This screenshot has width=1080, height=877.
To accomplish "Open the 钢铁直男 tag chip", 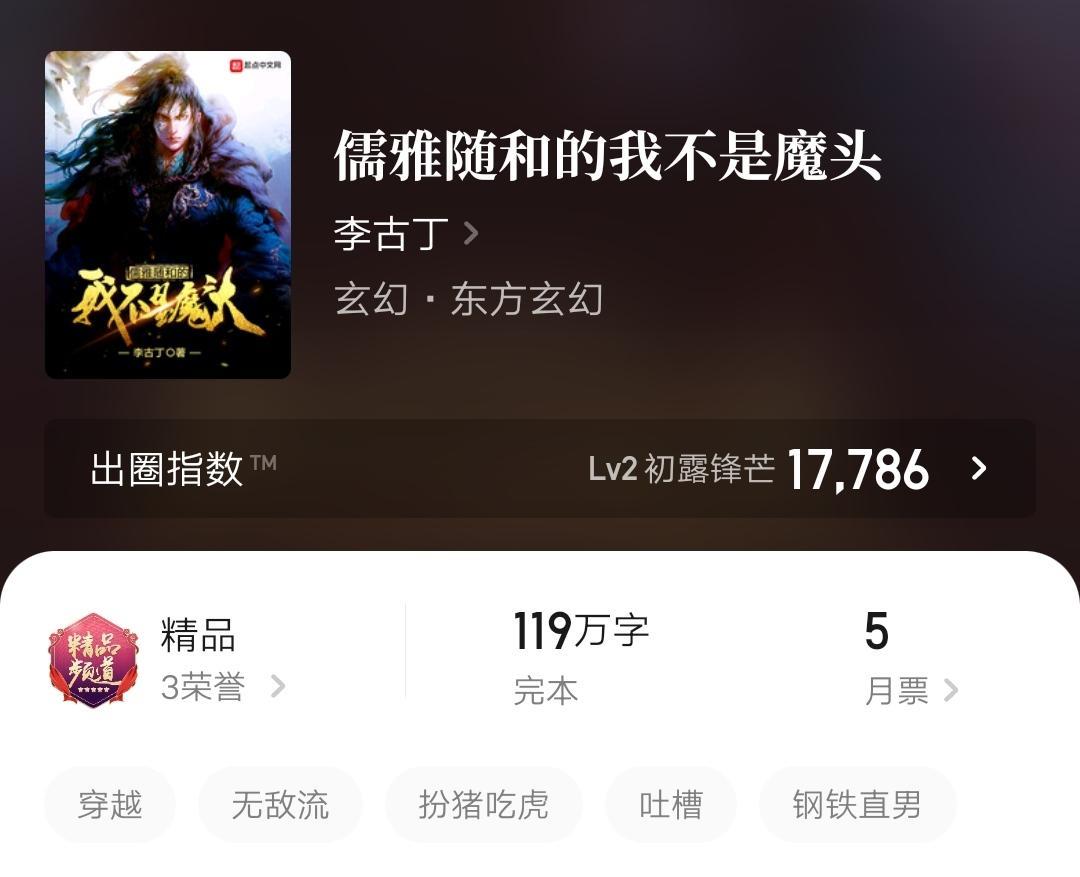I will pos(857,805).
